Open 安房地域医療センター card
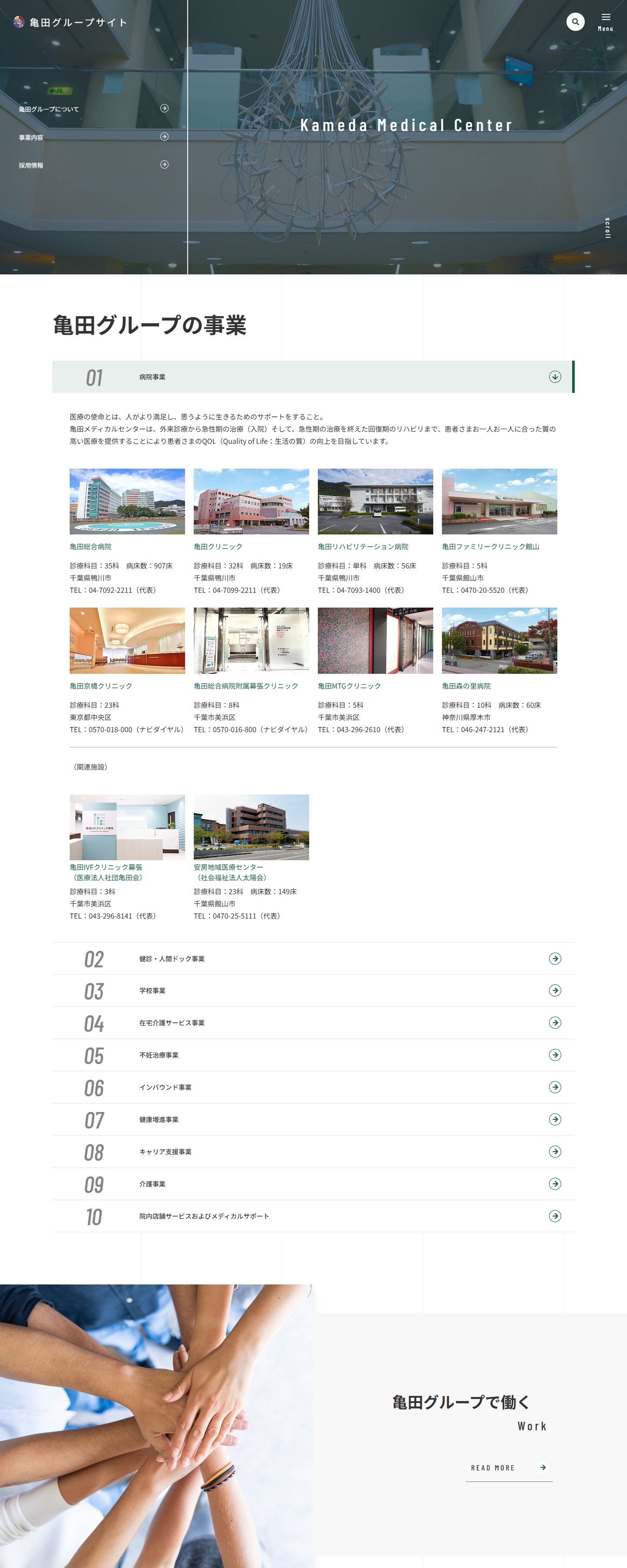This screenshot has height=1568, width=627. pos(251,858)
